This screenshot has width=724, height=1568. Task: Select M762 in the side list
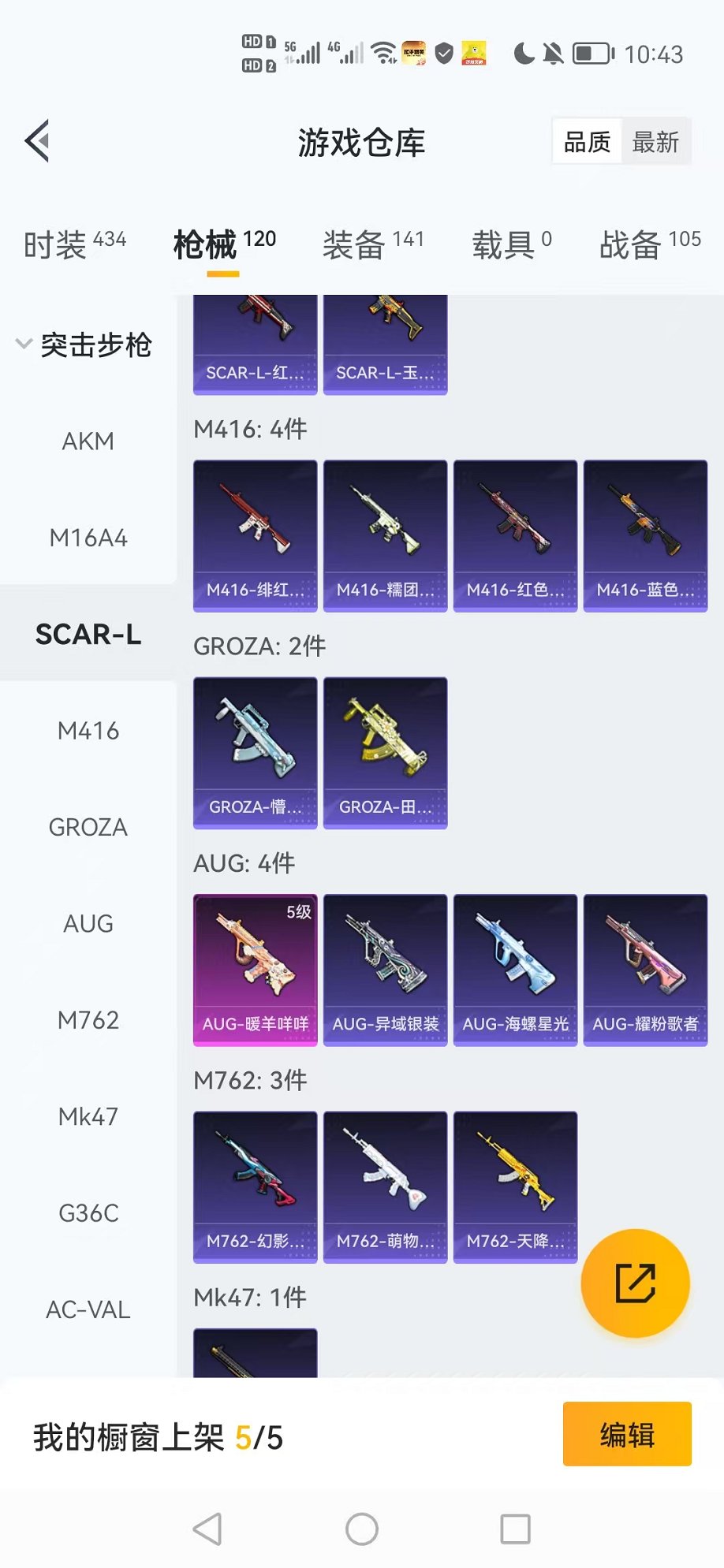[88, 1021]
